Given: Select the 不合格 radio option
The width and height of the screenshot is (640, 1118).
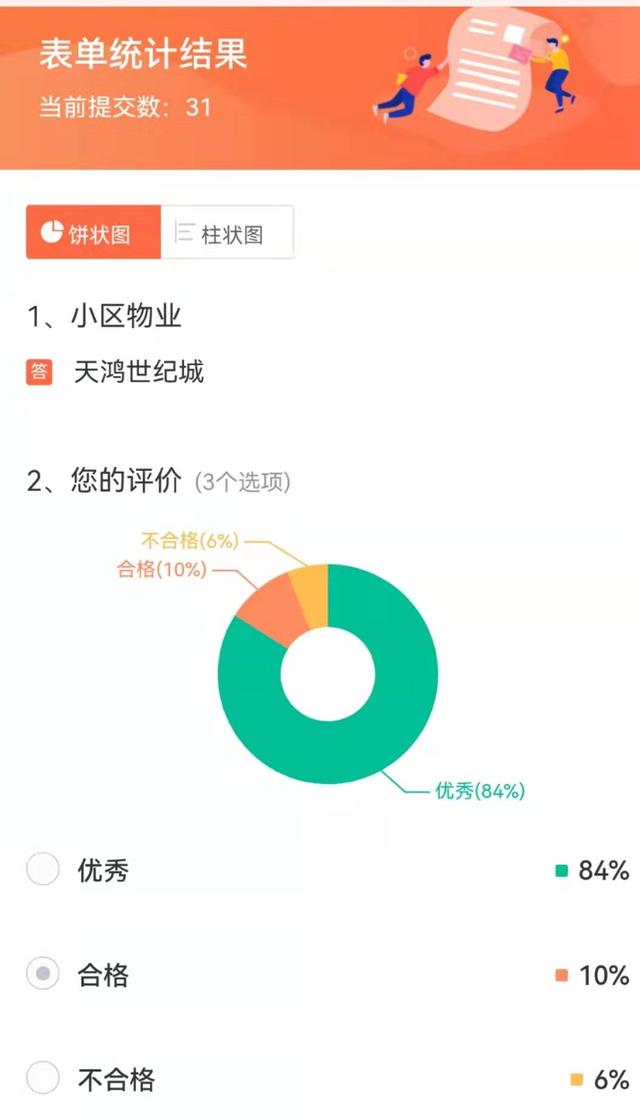Looking at the screenshot, I should coord(43,1078).
